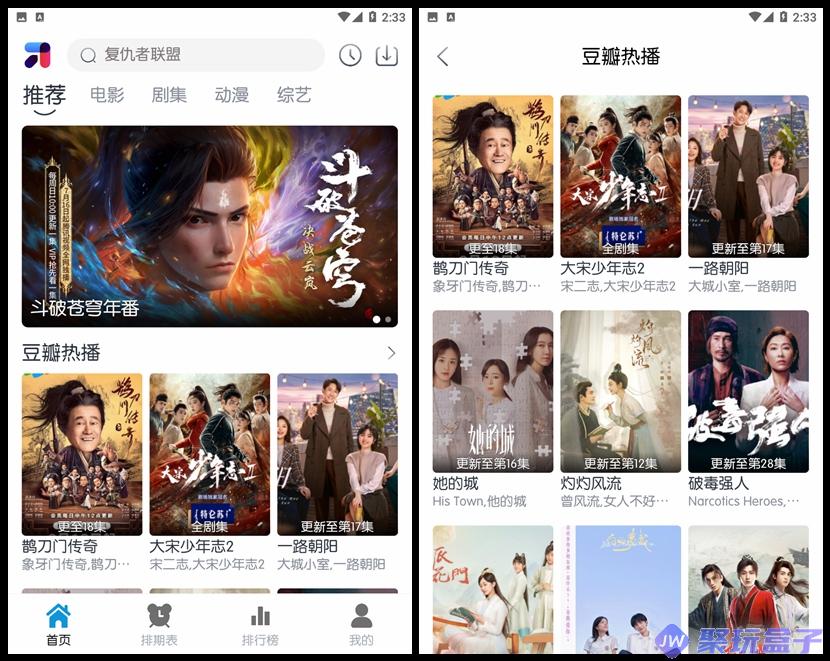Open the watch history clock icon
Viewport: 830px width, 661px height.
[x=350, y=56]
